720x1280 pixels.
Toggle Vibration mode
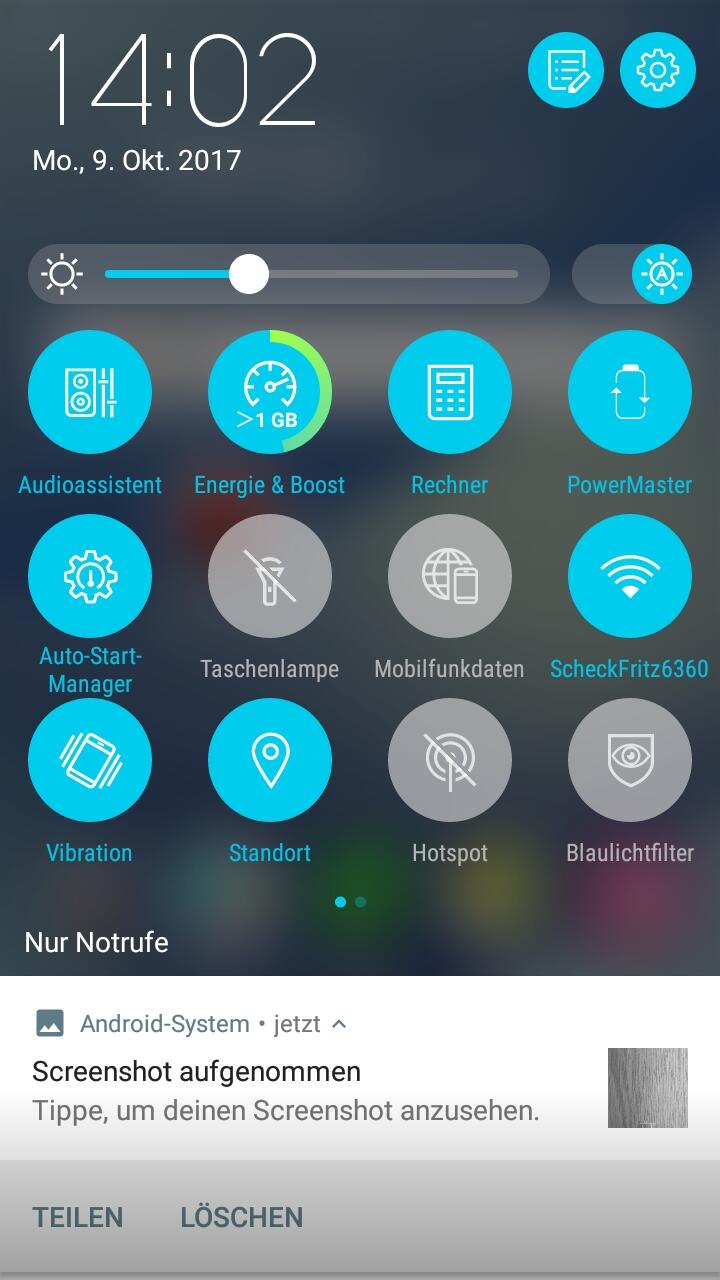pos(90,760)
